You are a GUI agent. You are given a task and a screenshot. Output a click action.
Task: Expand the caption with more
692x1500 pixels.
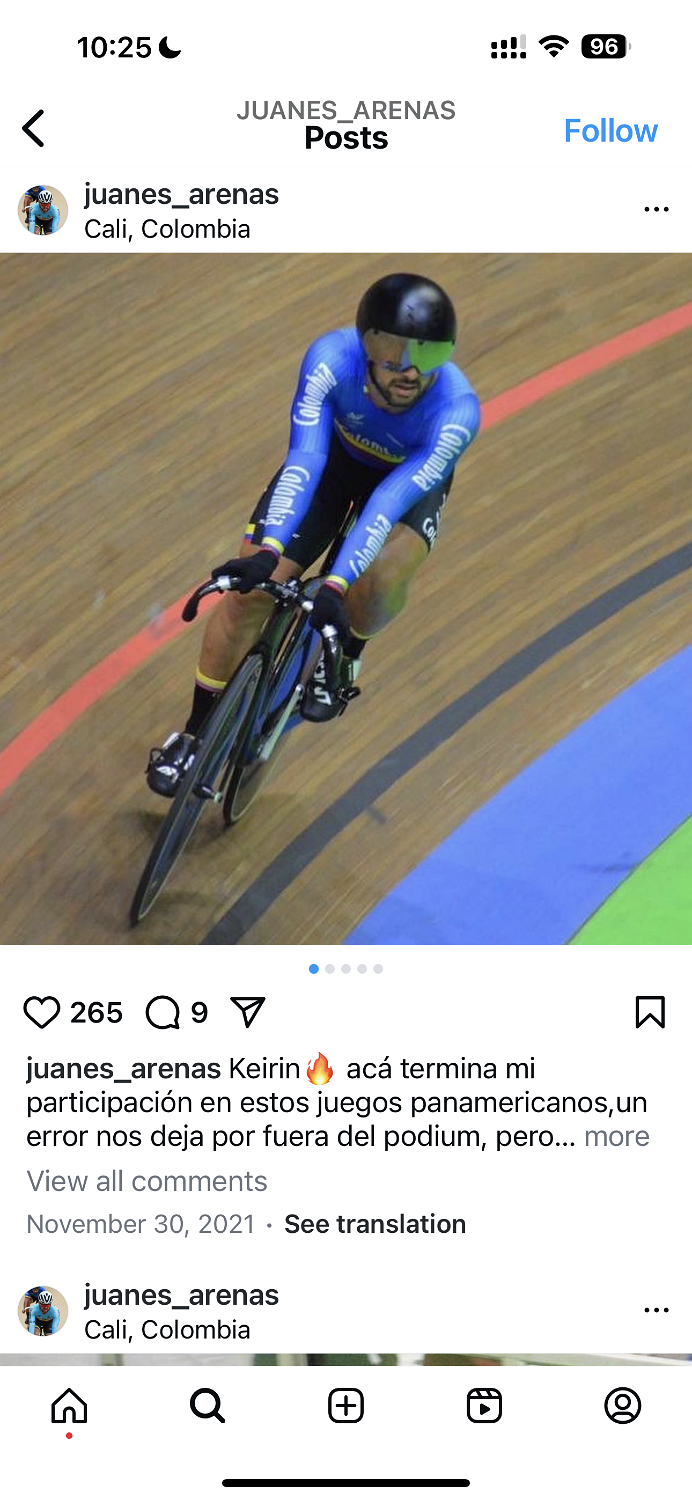[x=617, y=1137]
